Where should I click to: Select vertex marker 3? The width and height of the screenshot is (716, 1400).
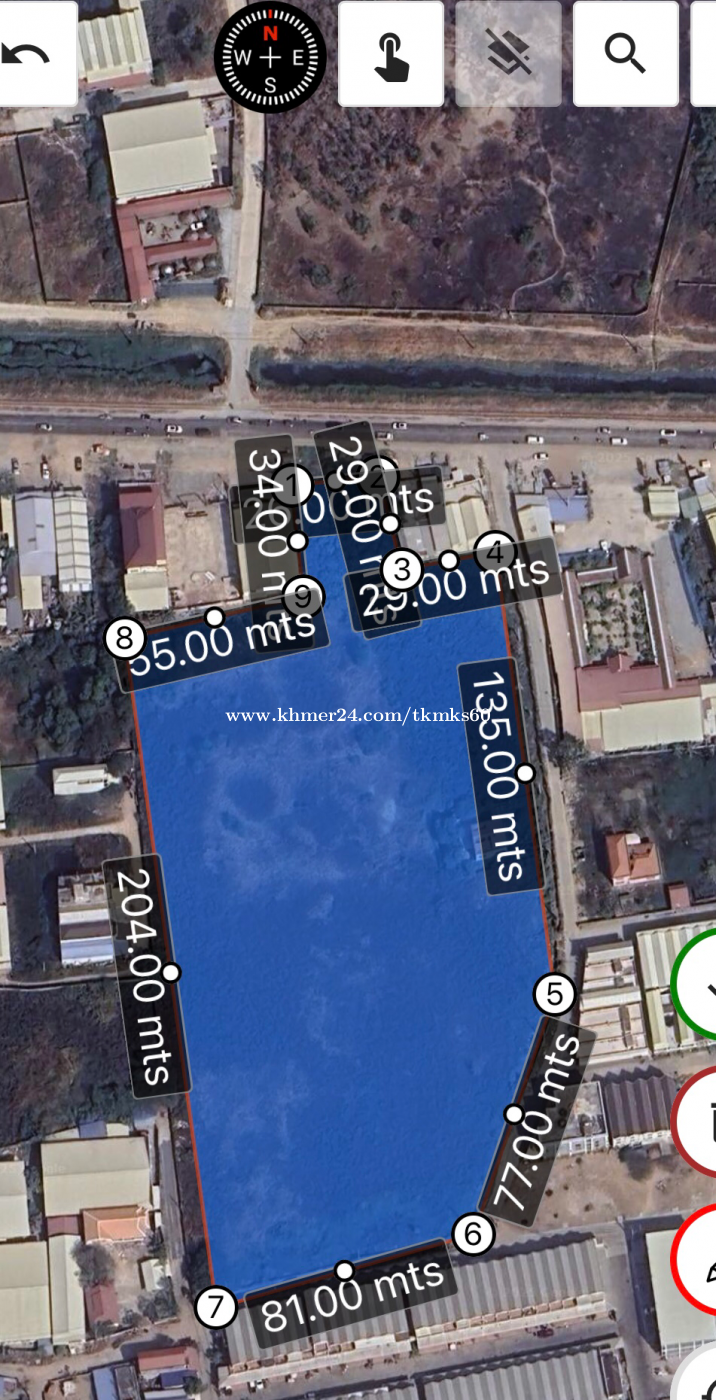click(402, 570)
